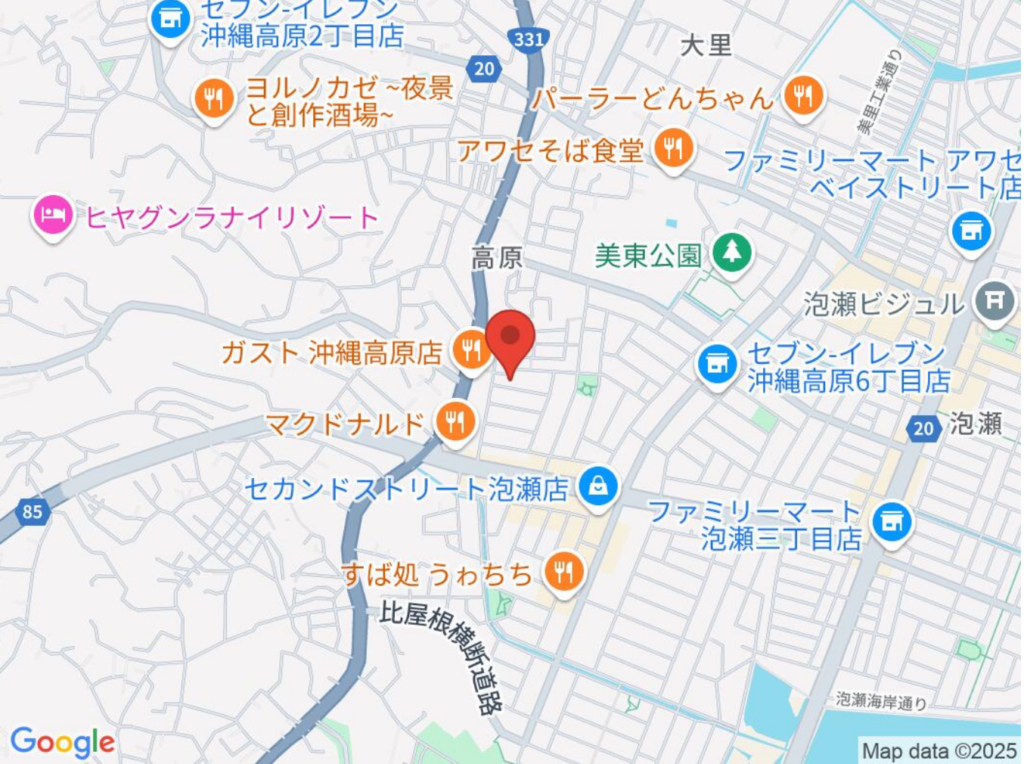Tap the 泡瀬ビジュル shrine marker
Image resolution: width=1024 pixels, height=764 pixels.
(x=994, y=301)
